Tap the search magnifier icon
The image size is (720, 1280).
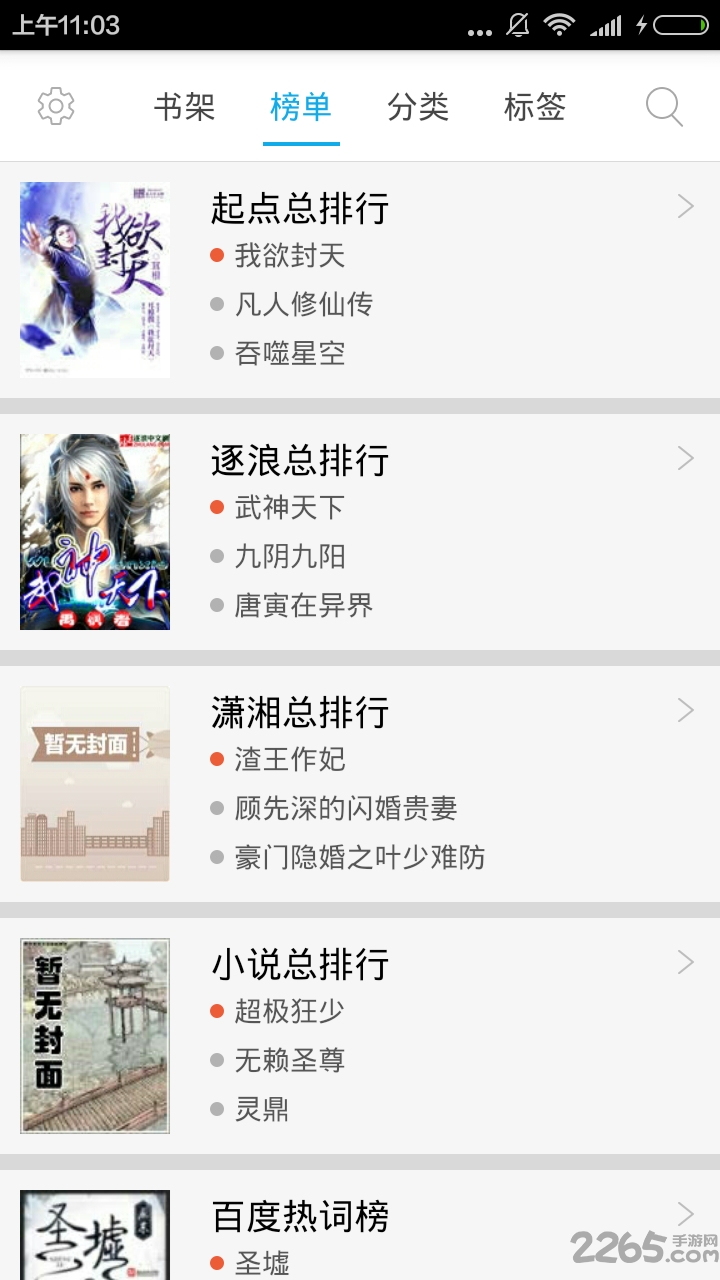(x=663, y=107)
